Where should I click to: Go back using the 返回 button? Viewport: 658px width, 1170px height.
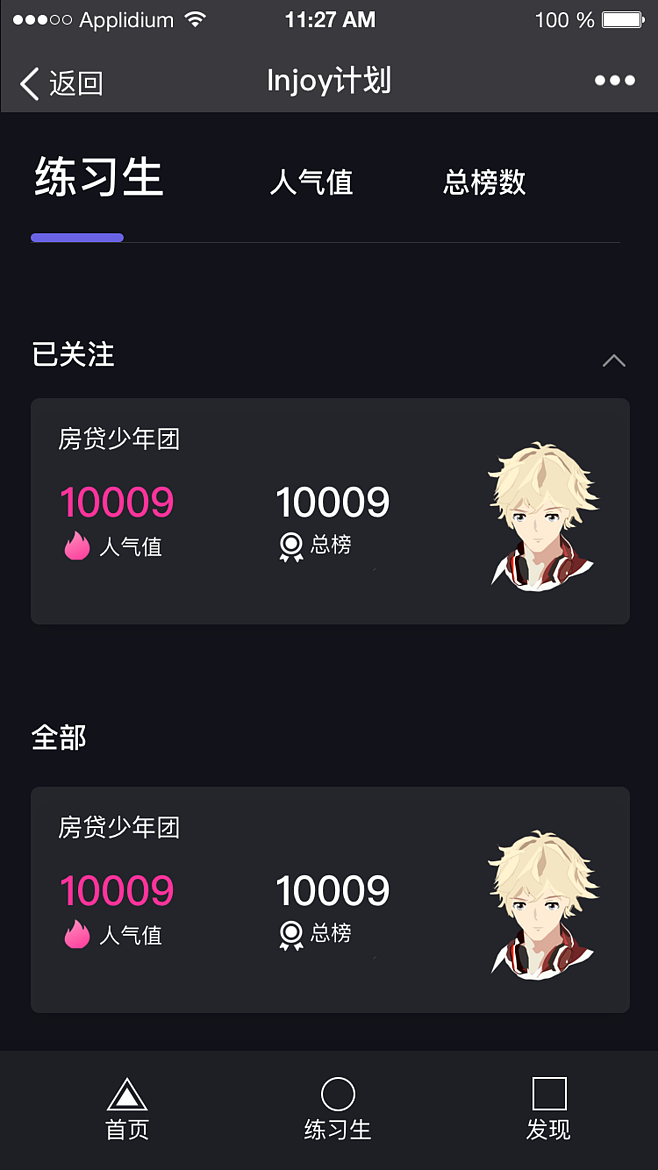[x=62, y=83]
